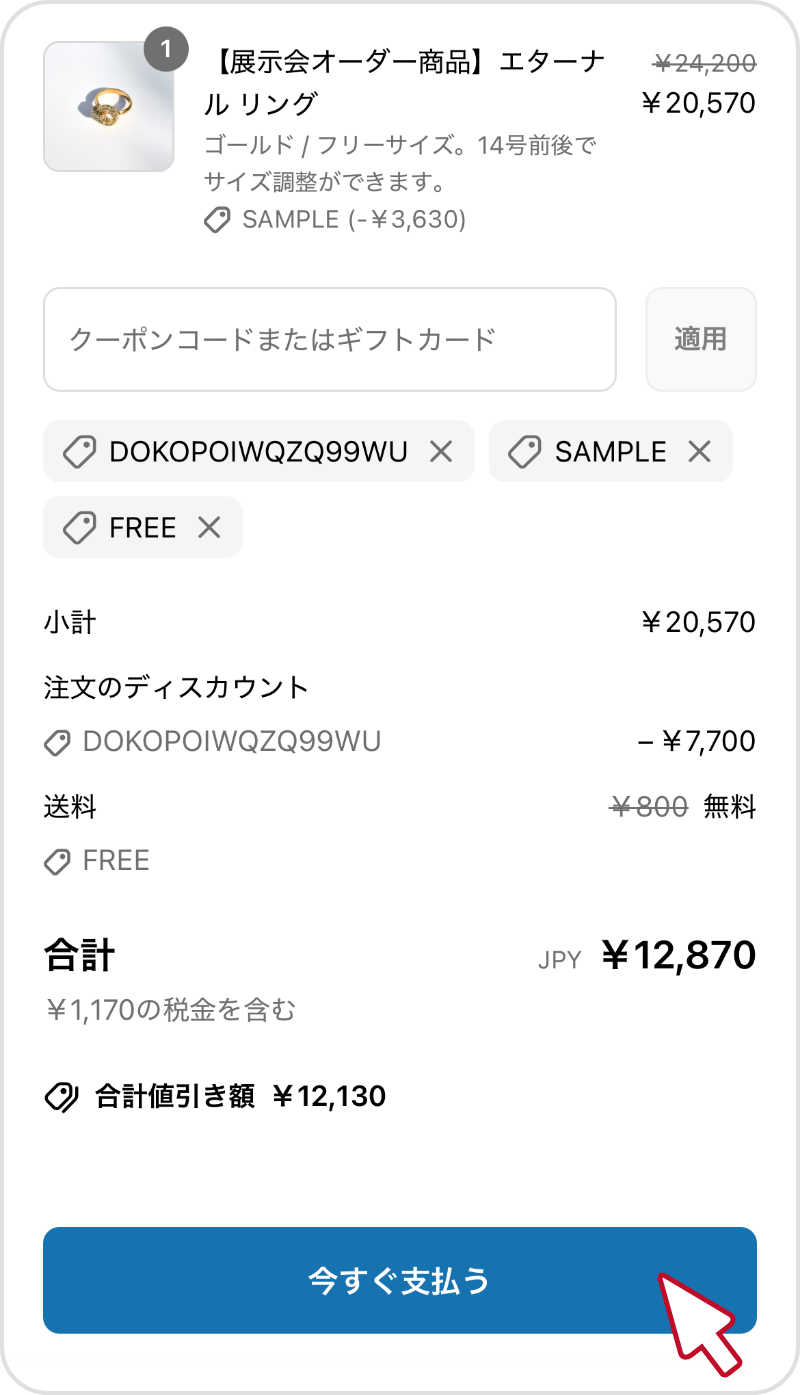Tap the 適用 button to apply the coupon

pyautogui.click(x=701, y=340)
